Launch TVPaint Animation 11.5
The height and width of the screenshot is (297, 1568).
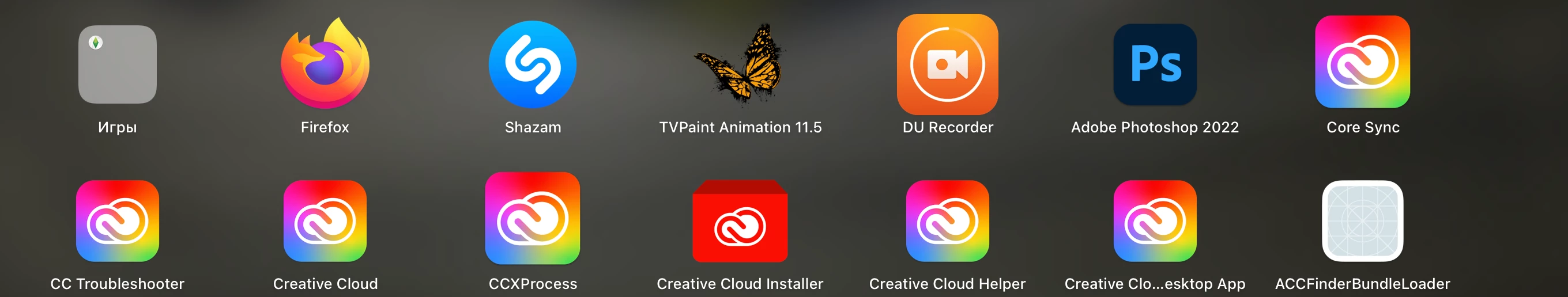click(x=740, y=64)
